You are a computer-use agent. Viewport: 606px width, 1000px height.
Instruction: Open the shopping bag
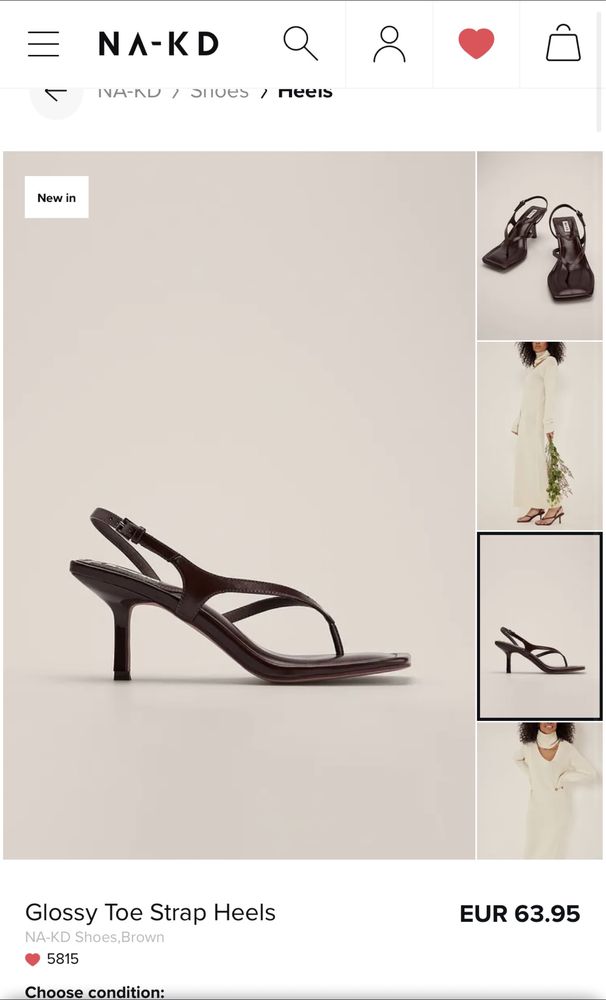[563, 44]
